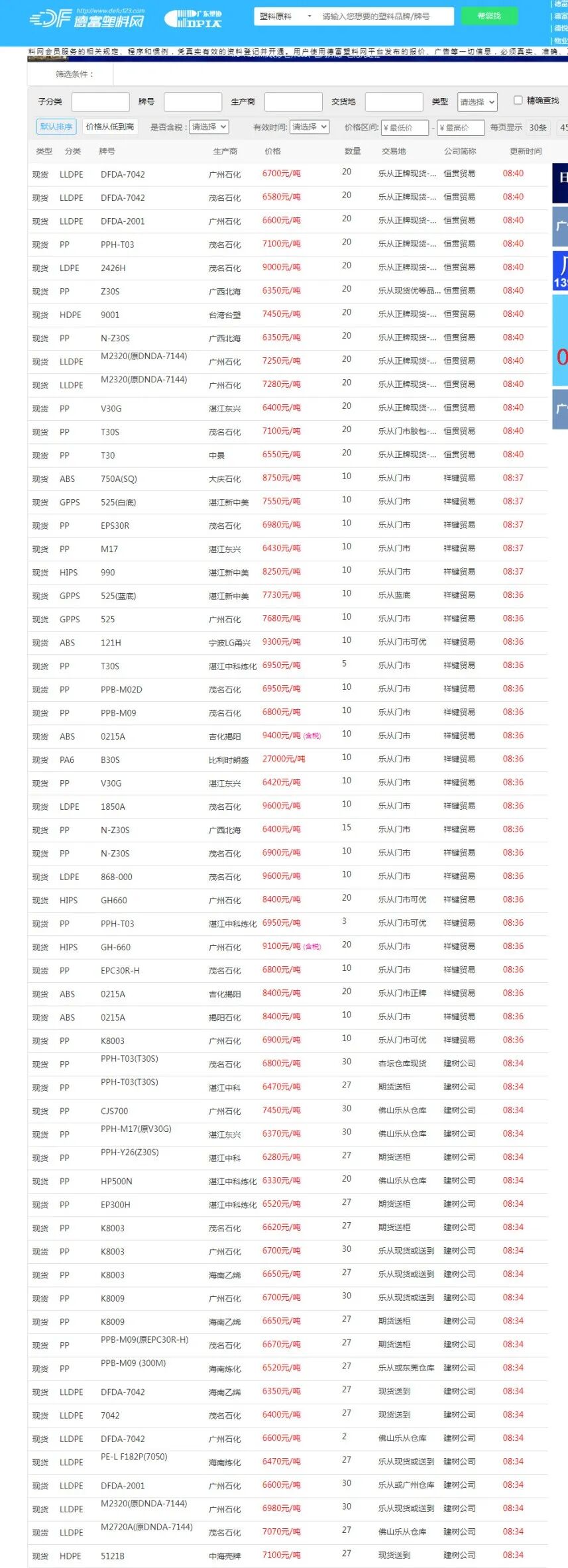Tap the 牌号 input field
The height and width of the screenshot is (1568, 568).
pyautogui.click(x=193, y=101)
